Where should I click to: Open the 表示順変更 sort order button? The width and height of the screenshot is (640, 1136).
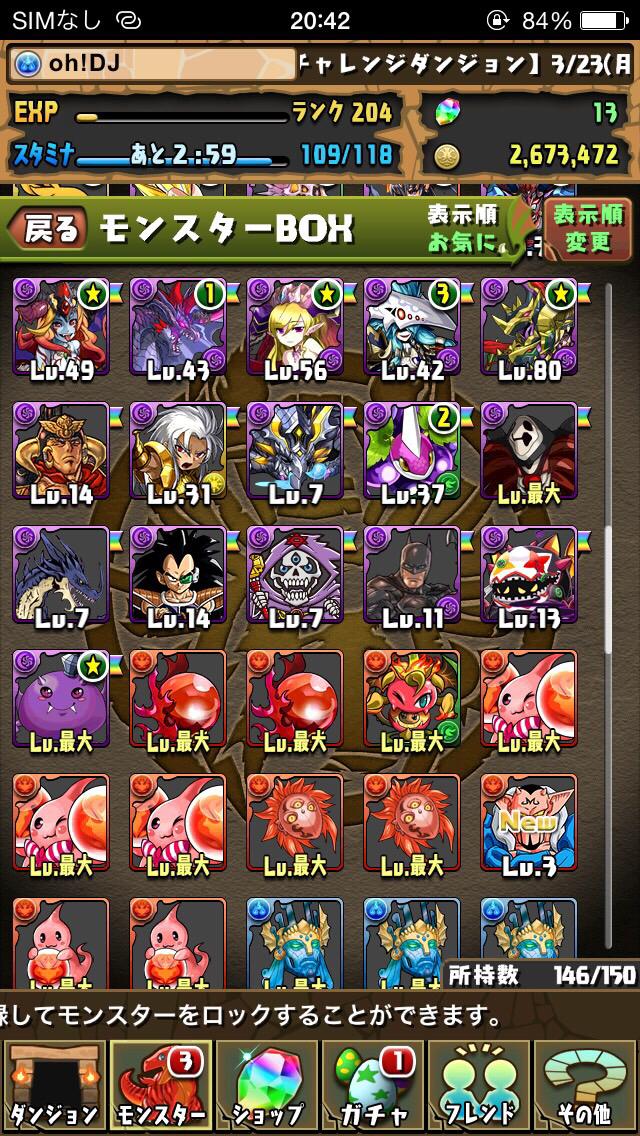coord(588,227)
